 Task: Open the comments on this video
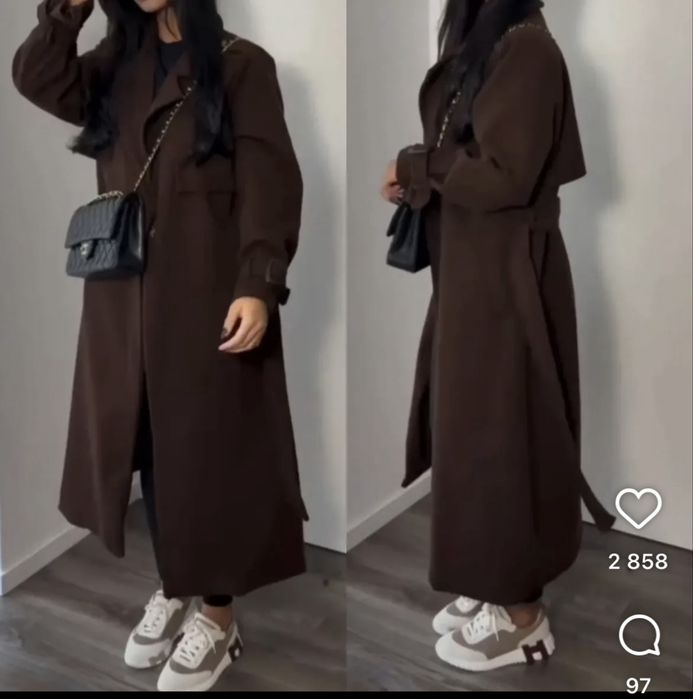point(638,636)
